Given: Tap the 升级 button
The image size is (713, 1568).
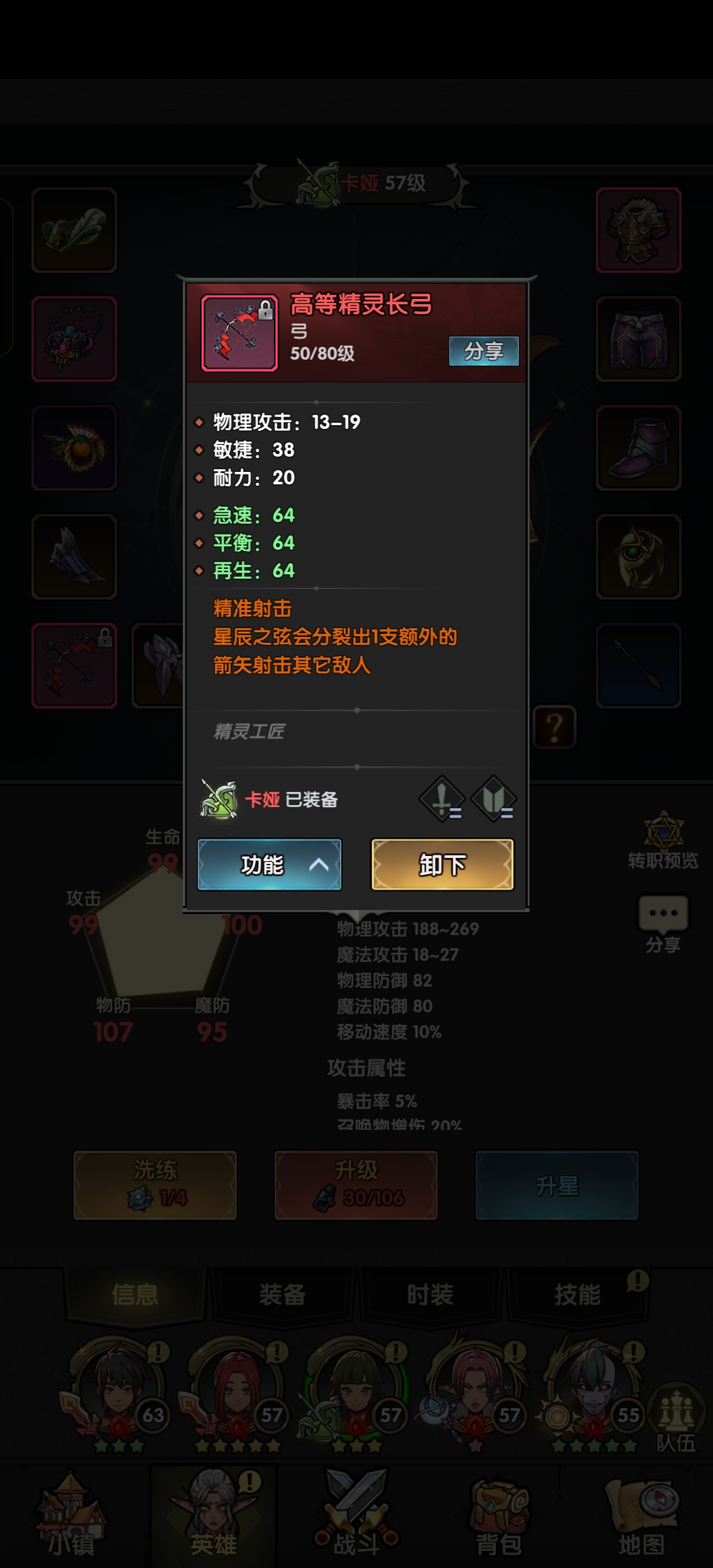Looking at the screenshot, I should pyautogui.click(x=356, y=1185).
